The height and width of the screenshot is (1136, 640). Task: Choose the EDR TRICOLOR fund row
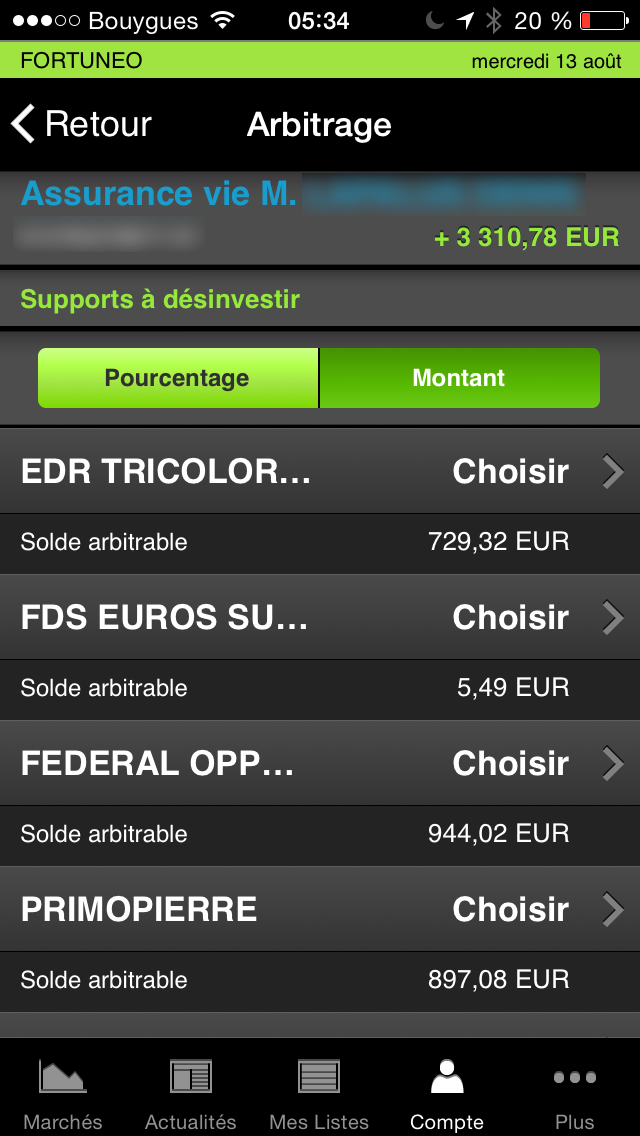(x=320, y=471)
